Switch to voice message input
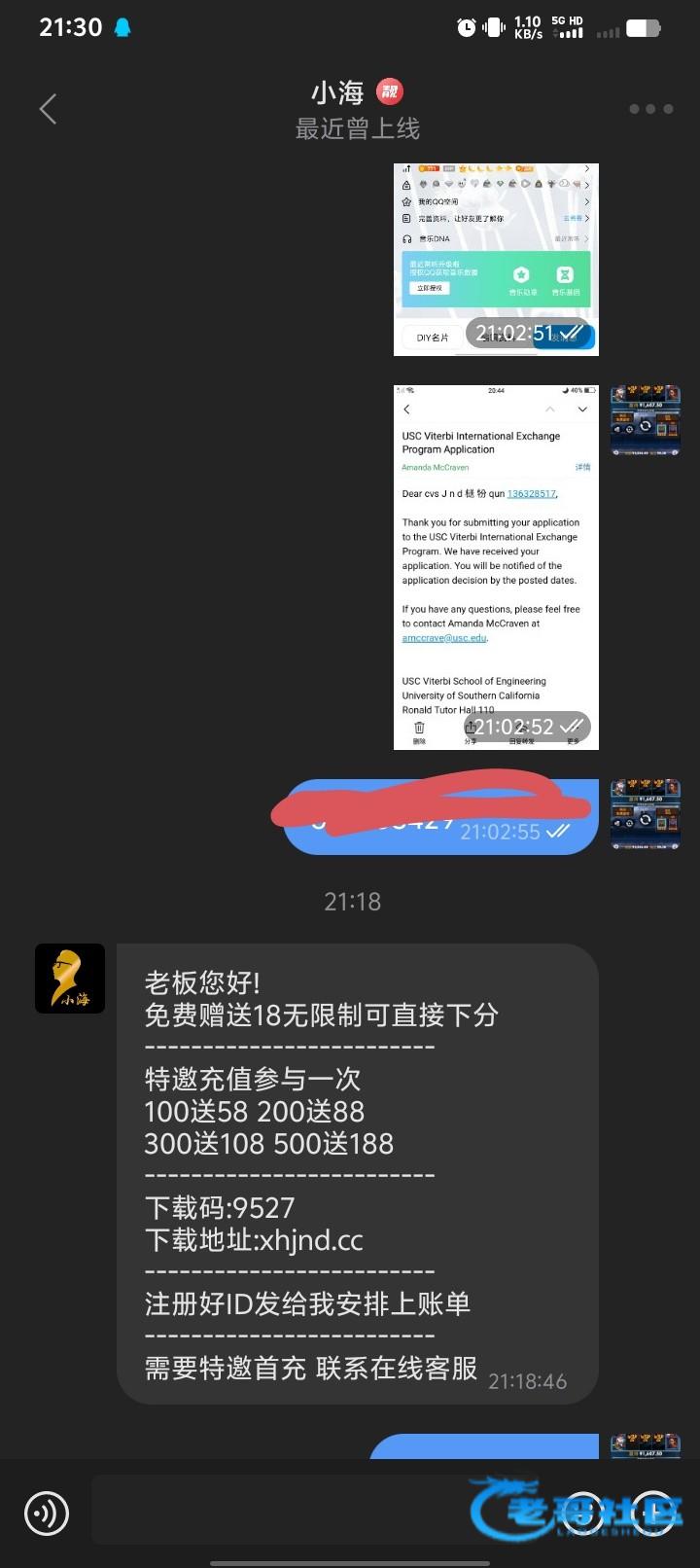 [x=47, y=1513]
